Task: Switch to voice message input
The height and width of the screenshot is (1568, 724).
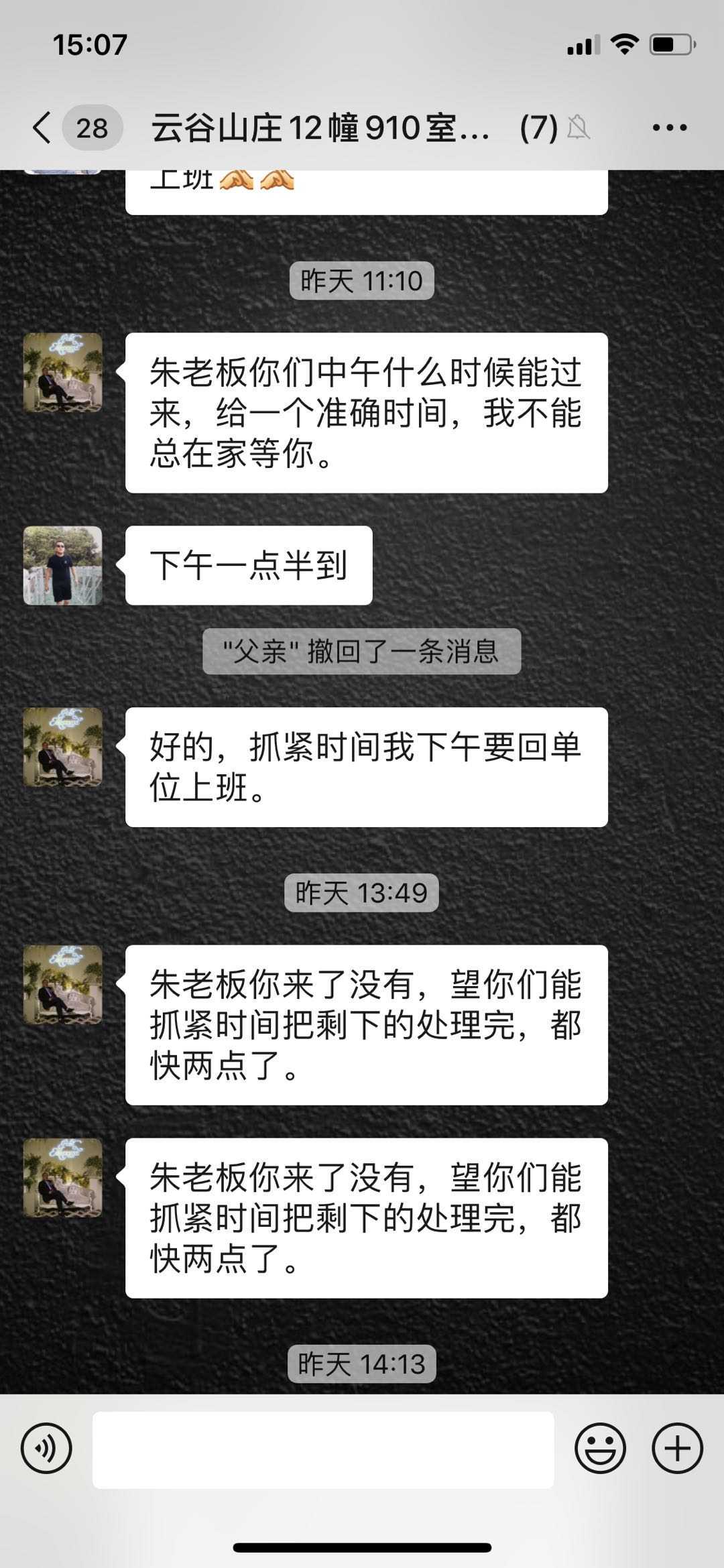Action: pos(46,1447)
